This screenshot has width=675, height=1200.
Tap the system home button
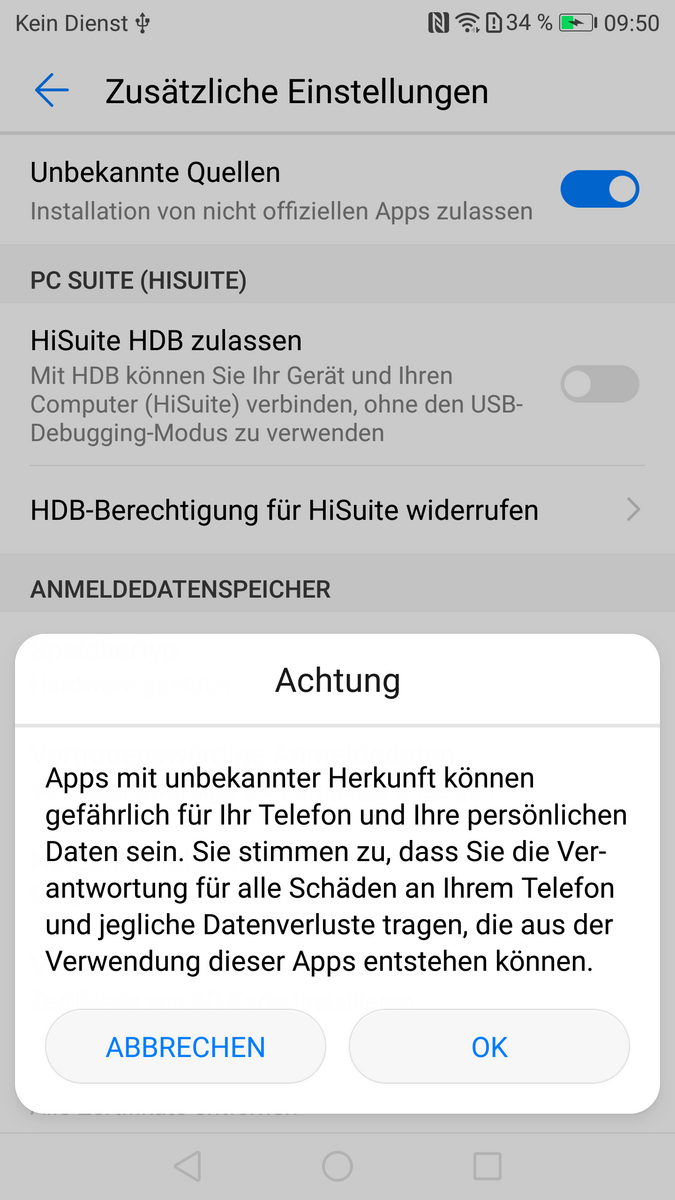[337, 1166]
